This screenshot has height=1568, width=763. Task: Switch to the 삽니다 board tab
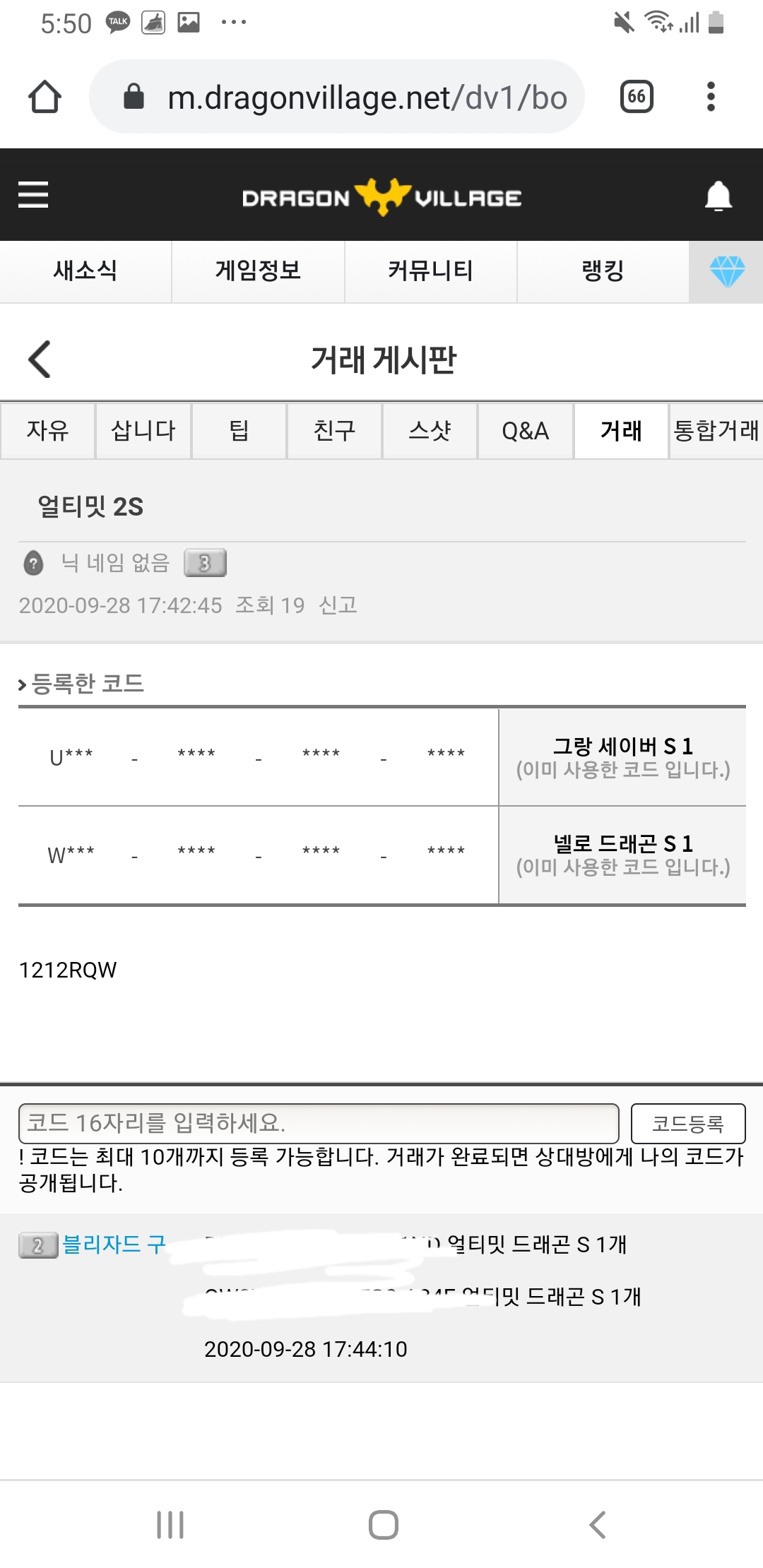(143, 431)
